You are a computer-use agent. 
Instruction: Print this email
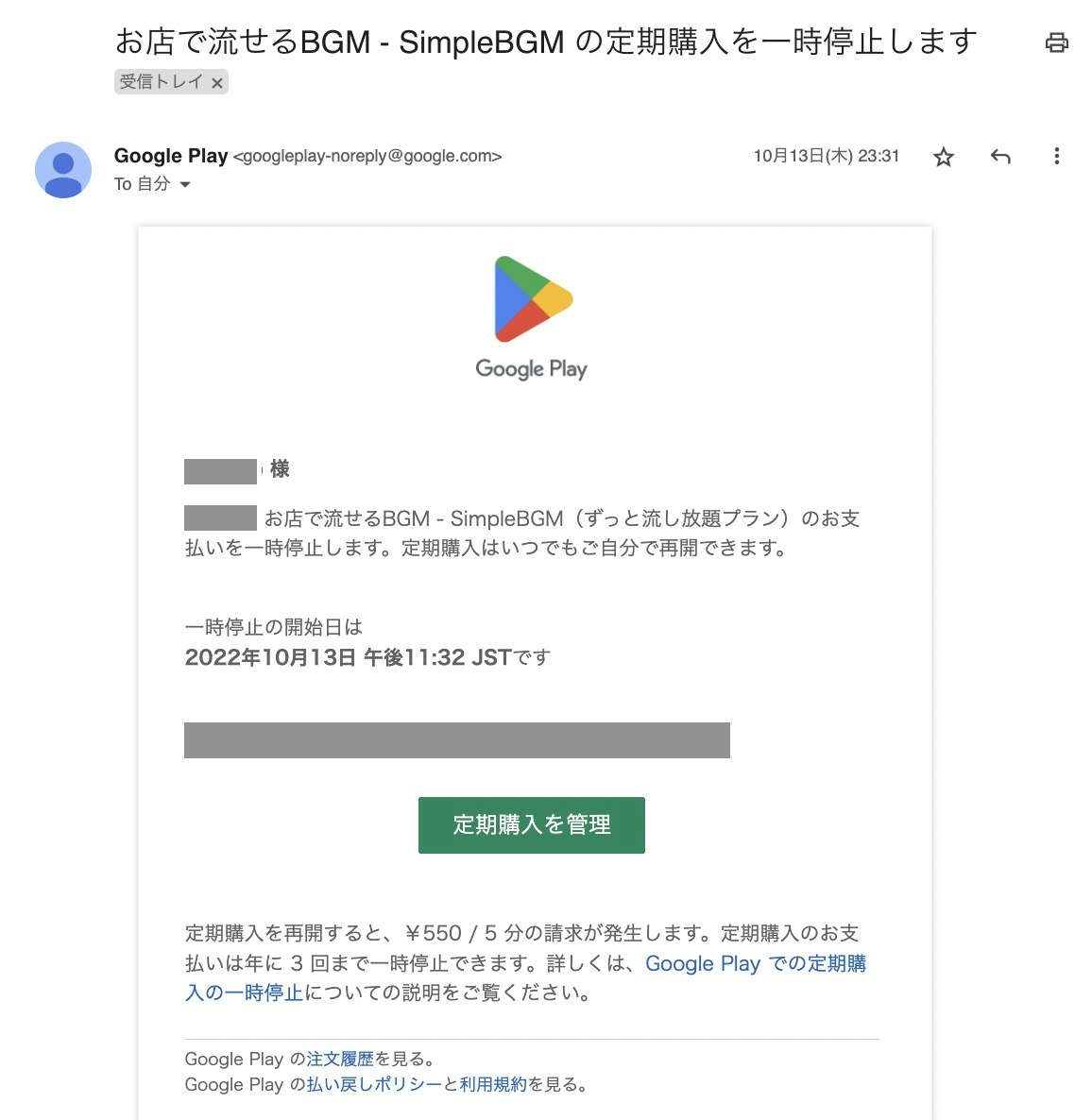(1056, 42)
